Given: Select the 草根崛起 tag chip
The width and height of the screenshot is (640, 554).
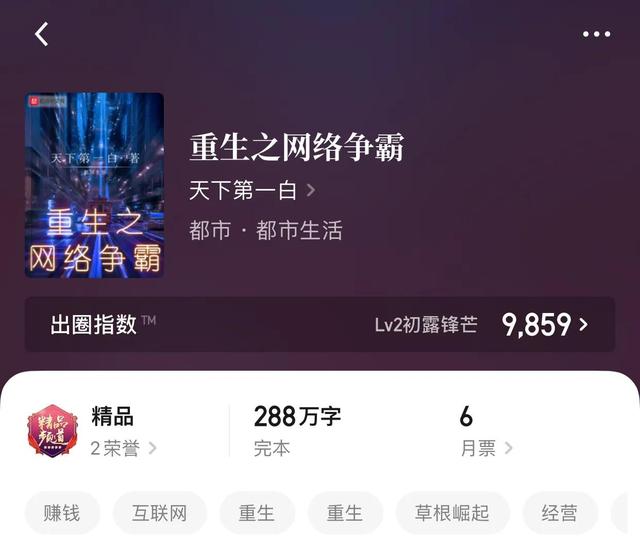Looking at the screenshot, I should tap(452, 513).
